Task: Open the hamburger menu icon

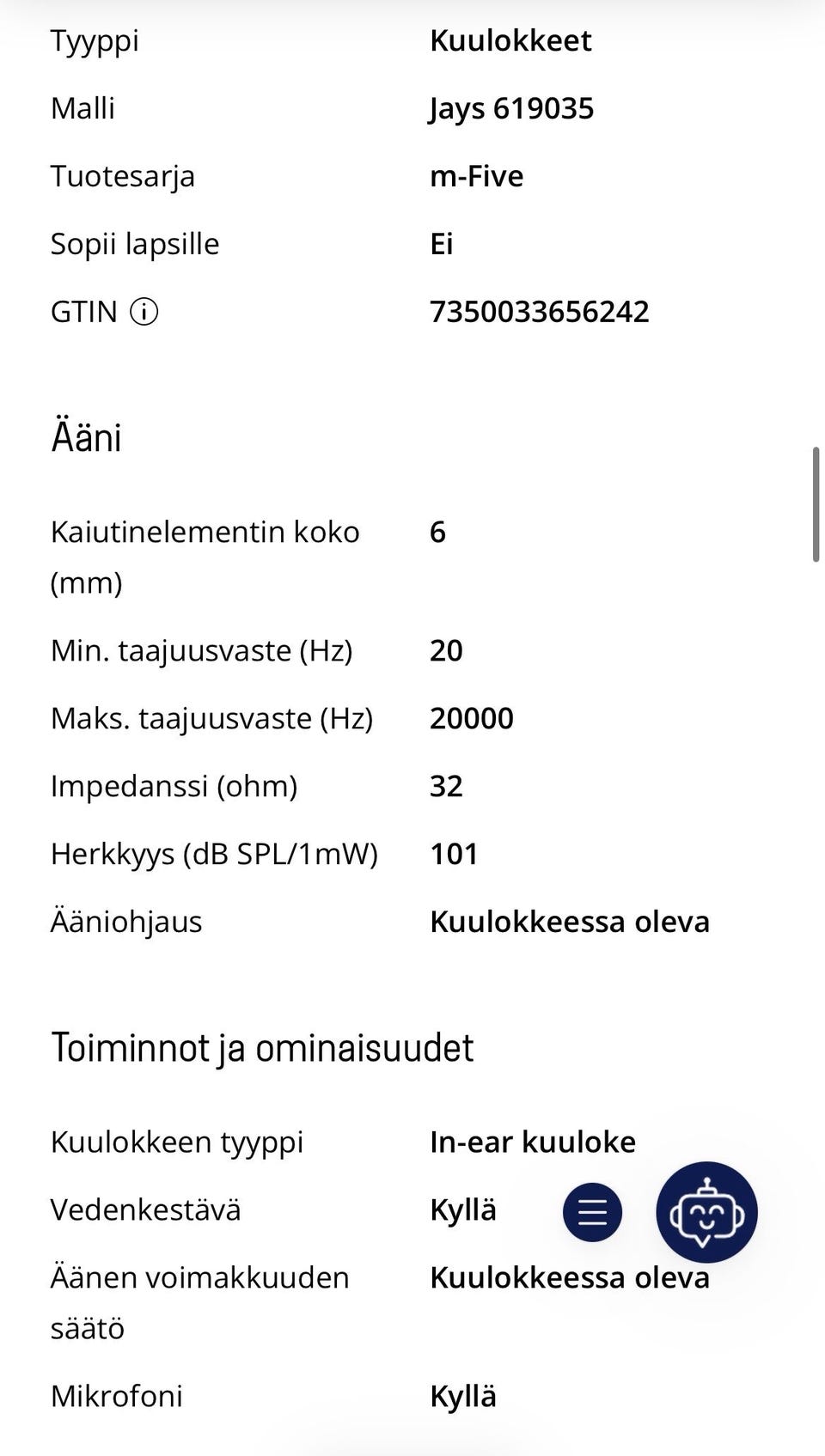Action: coord(592,1212)
